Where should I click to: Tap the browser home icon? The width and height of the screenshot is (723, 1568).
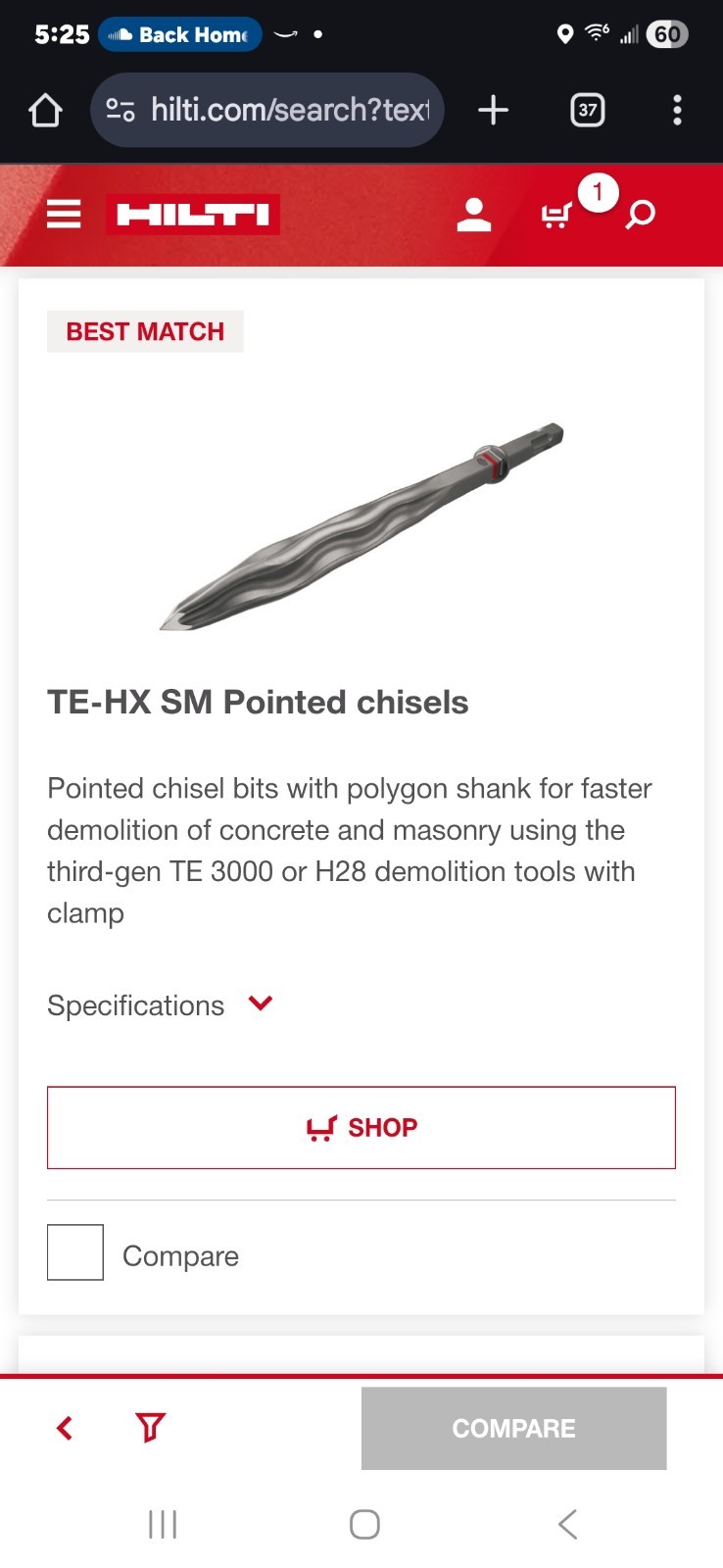pyautogui.click(x=44, y=110)
